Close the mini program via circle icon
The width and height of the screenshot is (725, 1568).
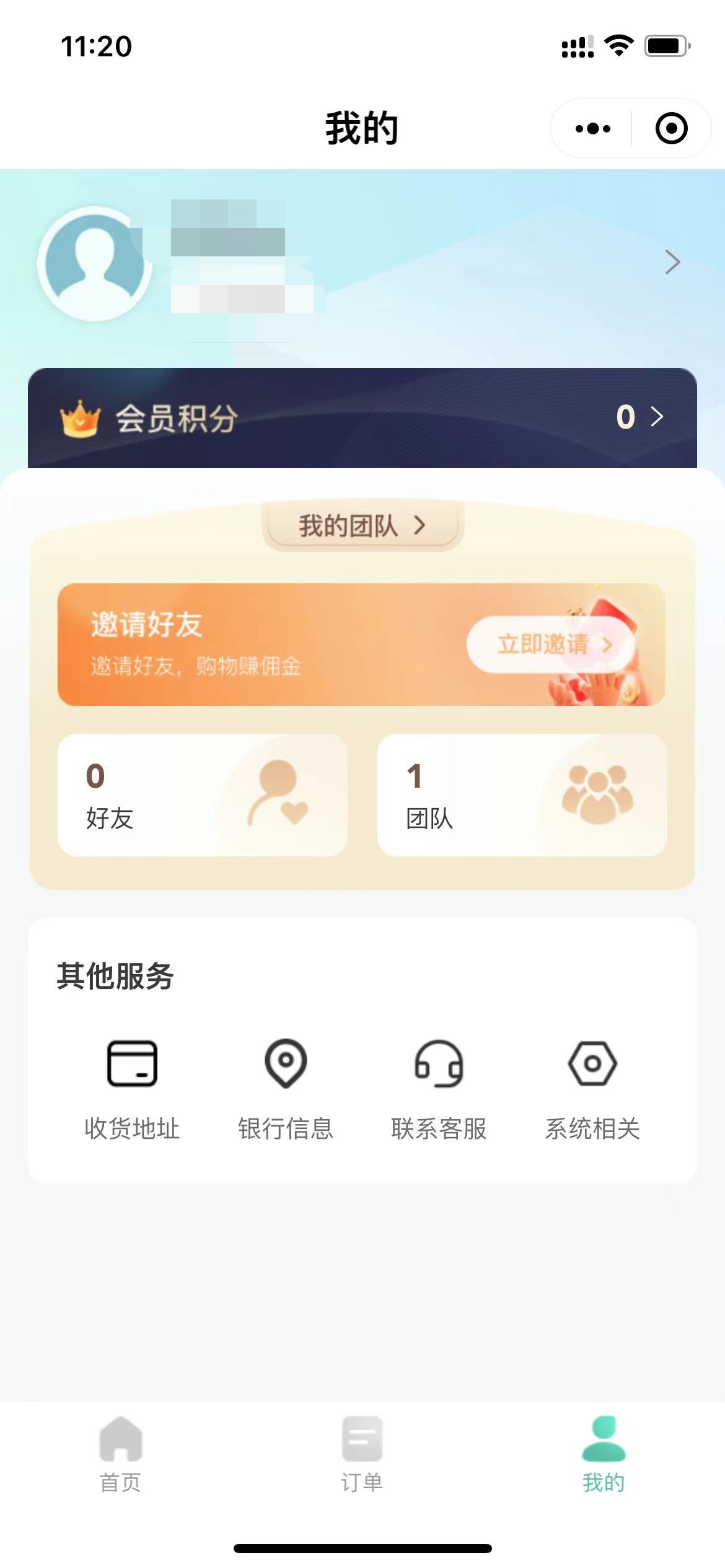point(671,129)
